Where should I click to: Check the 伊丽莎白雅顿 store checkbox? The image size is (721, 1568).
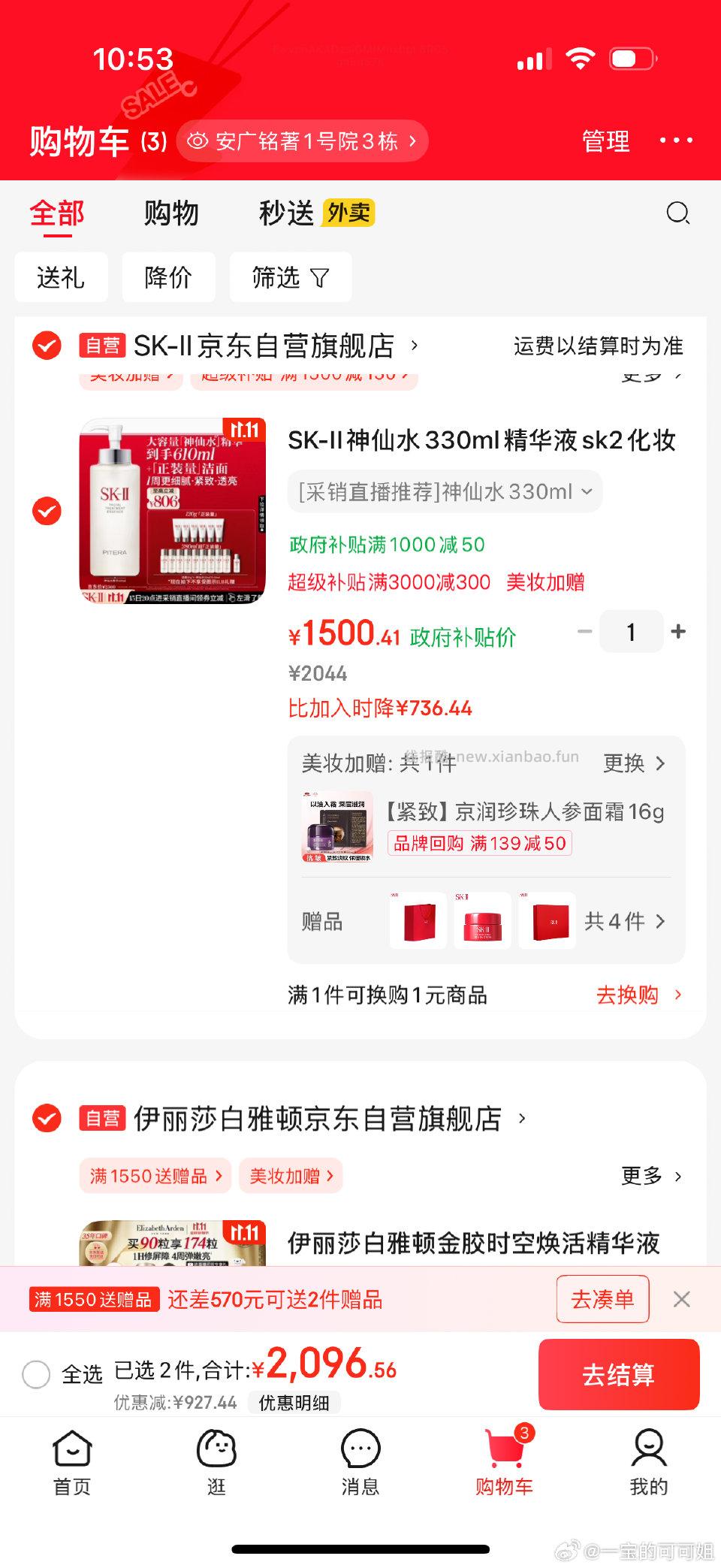[47, 1117]
